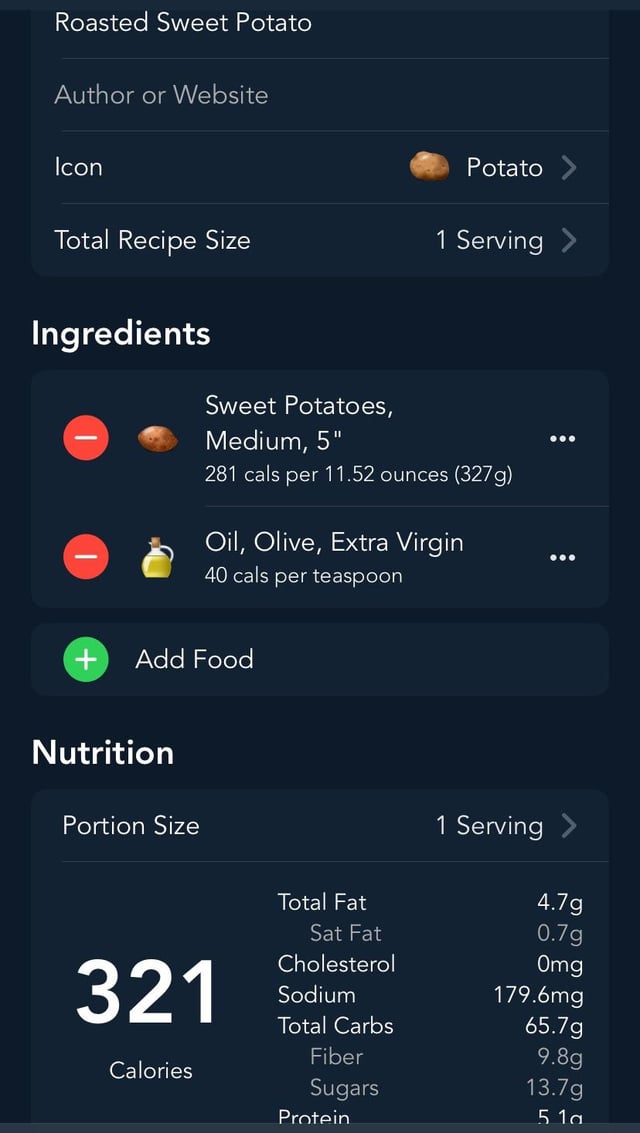The image size is (640, 1133).
Task: Remove Sweet Potatoes with the red minus
Action: click(86, 438)
